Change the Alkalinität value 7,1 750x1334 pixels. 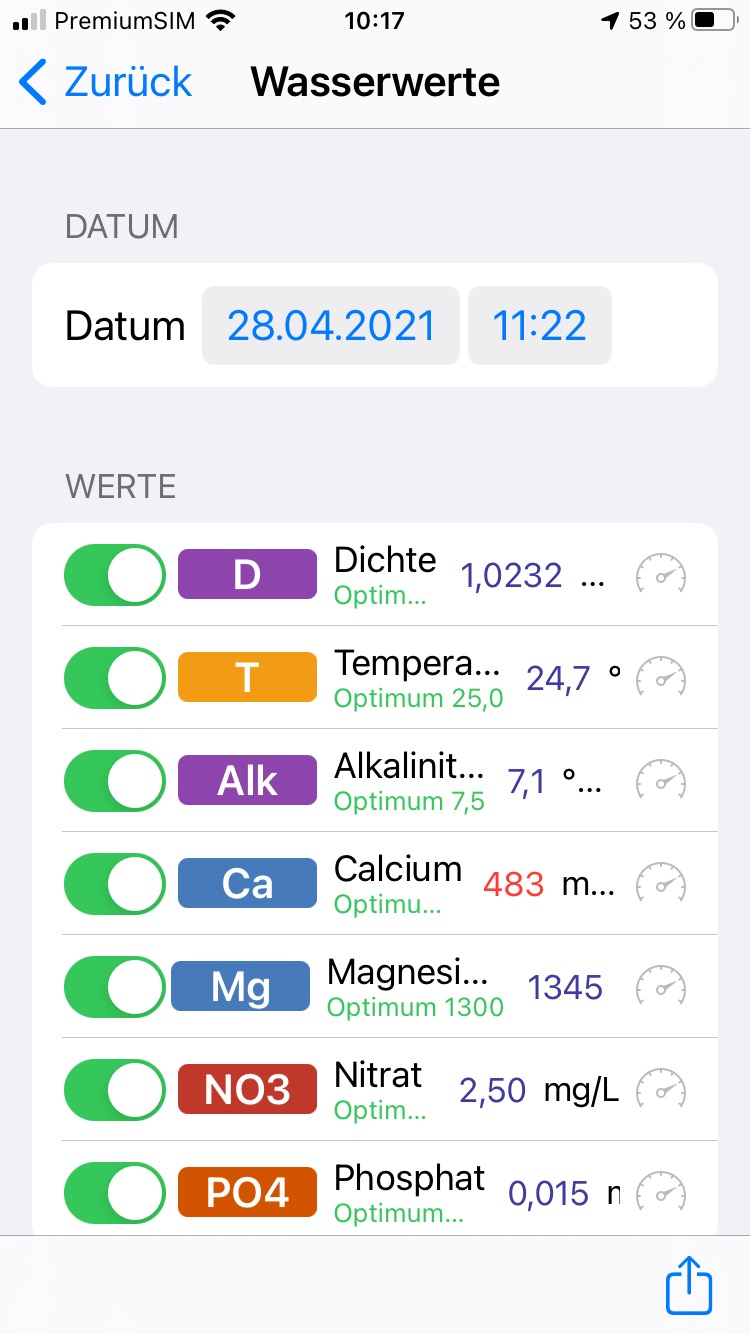click(x=526, y=782)
